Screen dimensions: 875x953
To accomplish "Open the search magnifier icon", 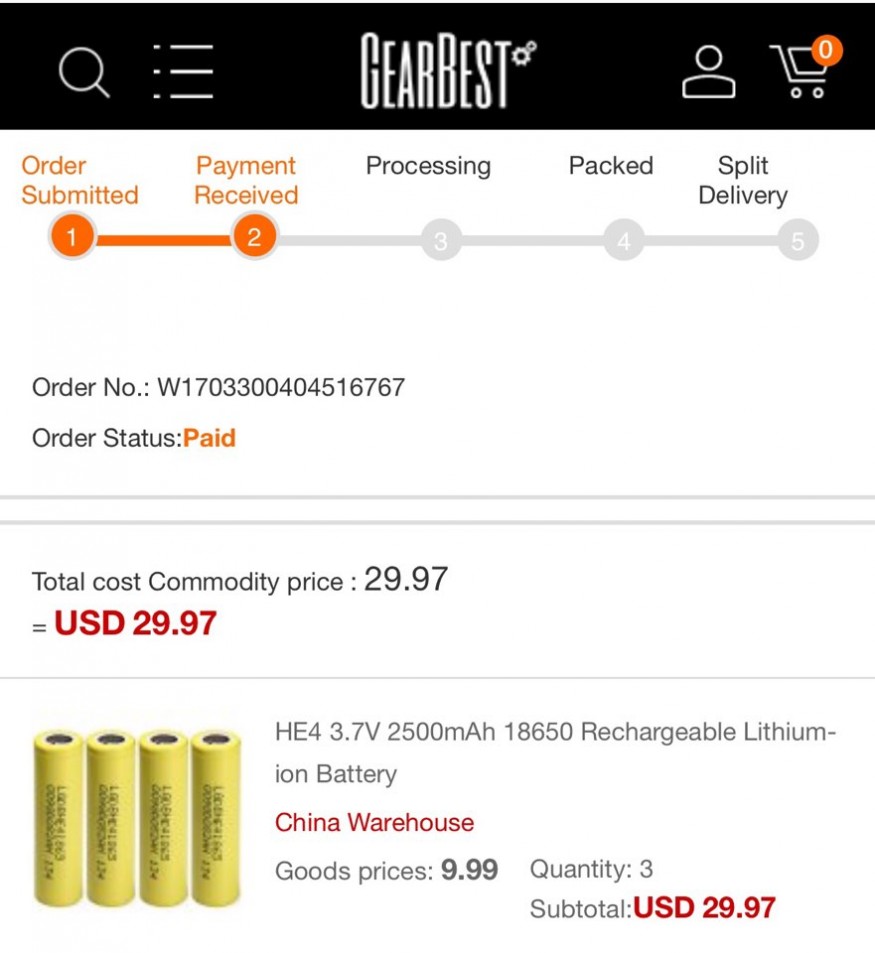I will [83, 72].
